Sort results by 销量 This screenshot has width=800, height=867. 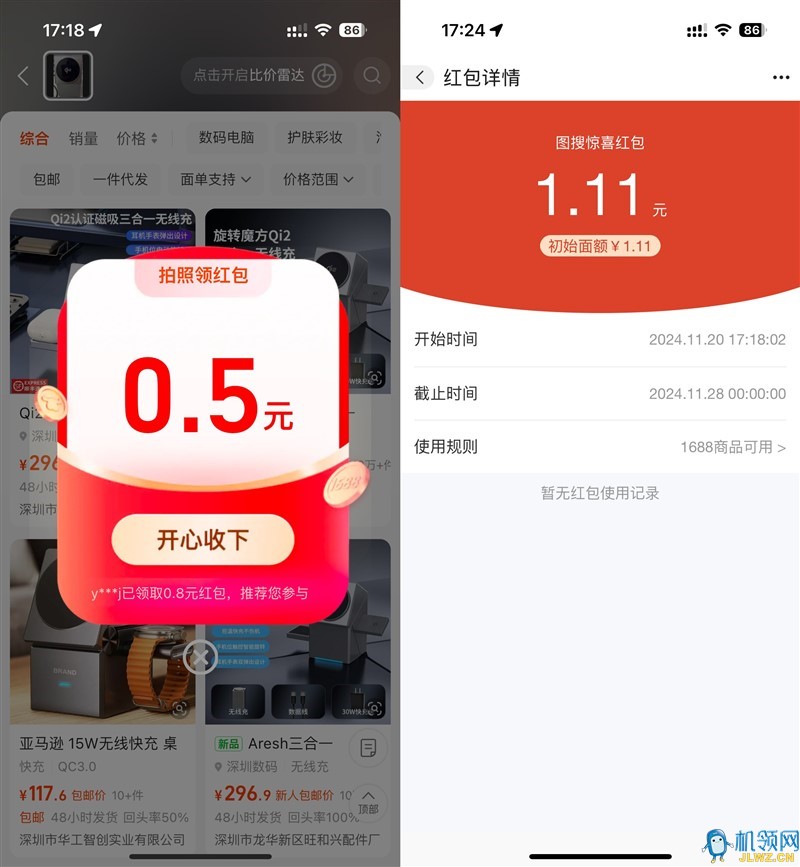pyautogui.click(x=83, y=138)
